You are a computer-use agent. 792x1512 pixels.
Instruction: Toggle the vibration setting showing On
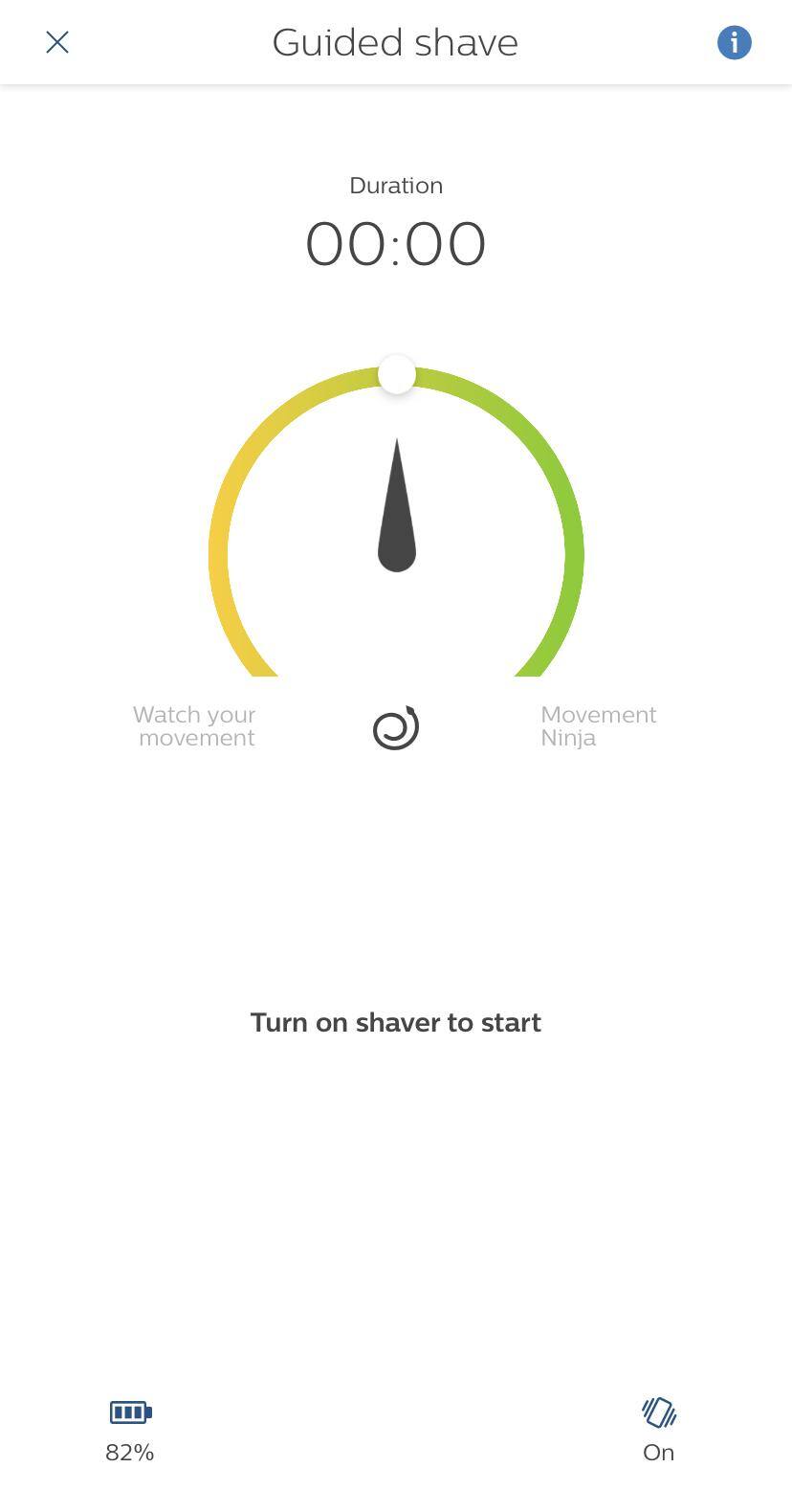658,1429
